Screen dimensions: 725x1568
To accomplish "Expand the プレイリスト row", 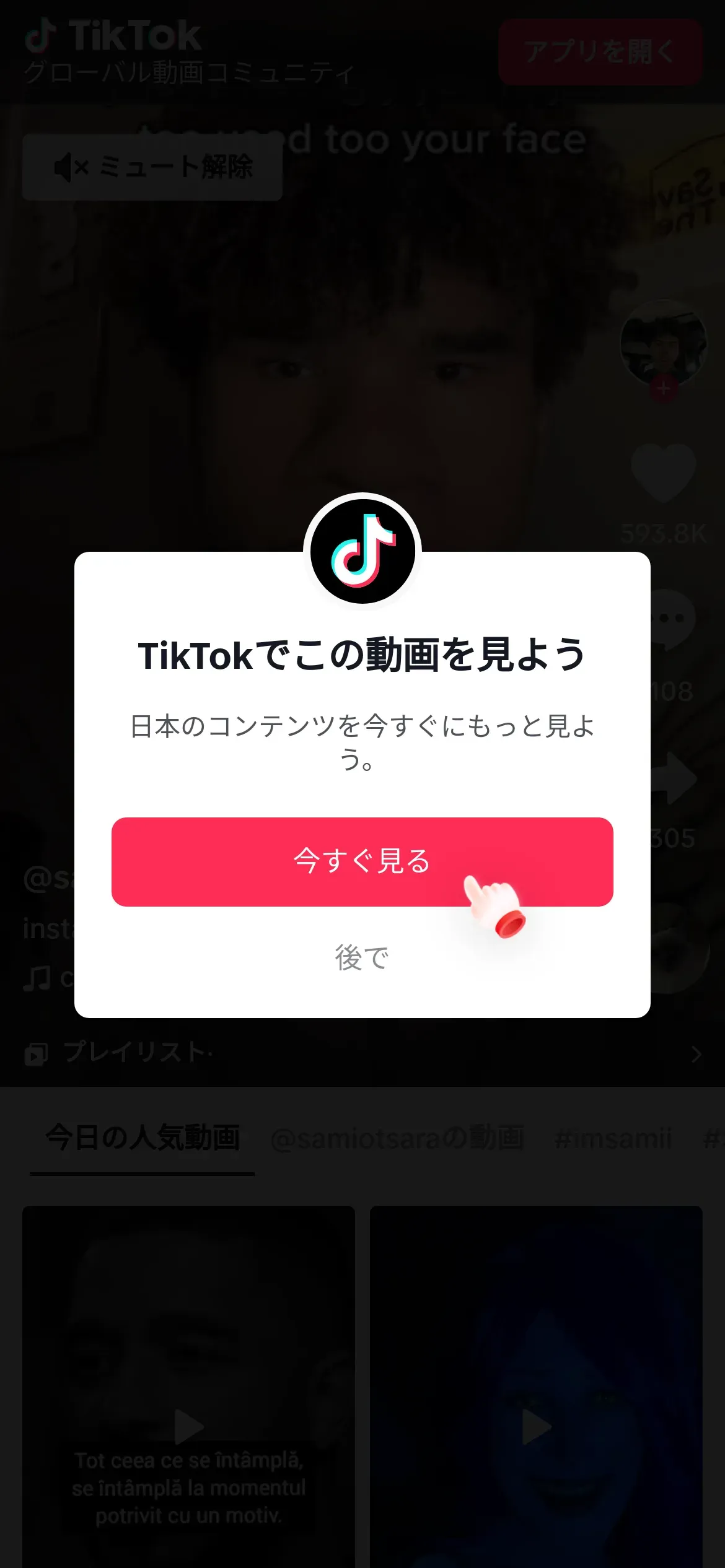I will tap(362, 1053).
